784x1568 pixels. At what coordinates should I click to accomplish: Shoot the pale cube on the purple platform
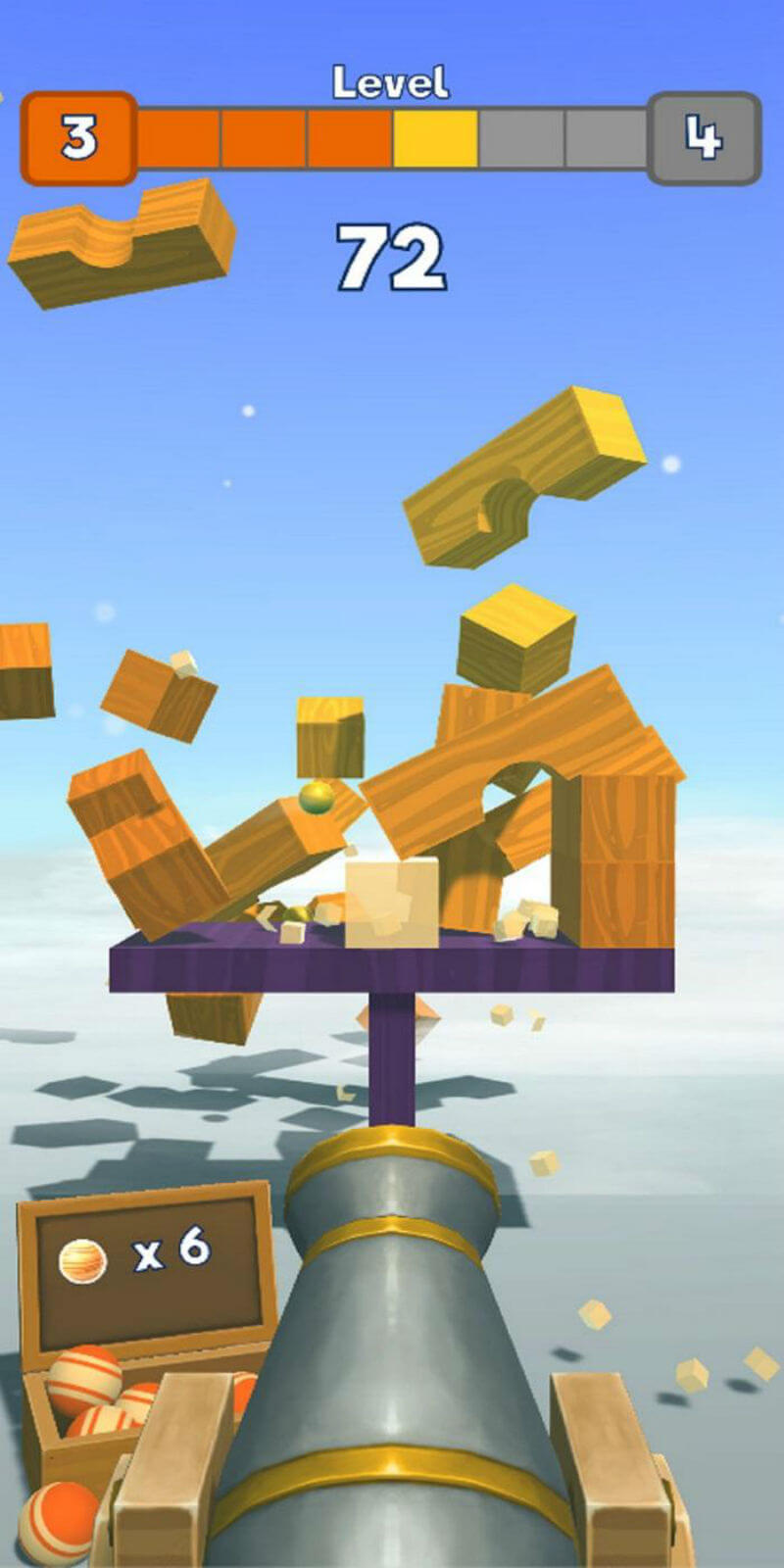(391, 904)
